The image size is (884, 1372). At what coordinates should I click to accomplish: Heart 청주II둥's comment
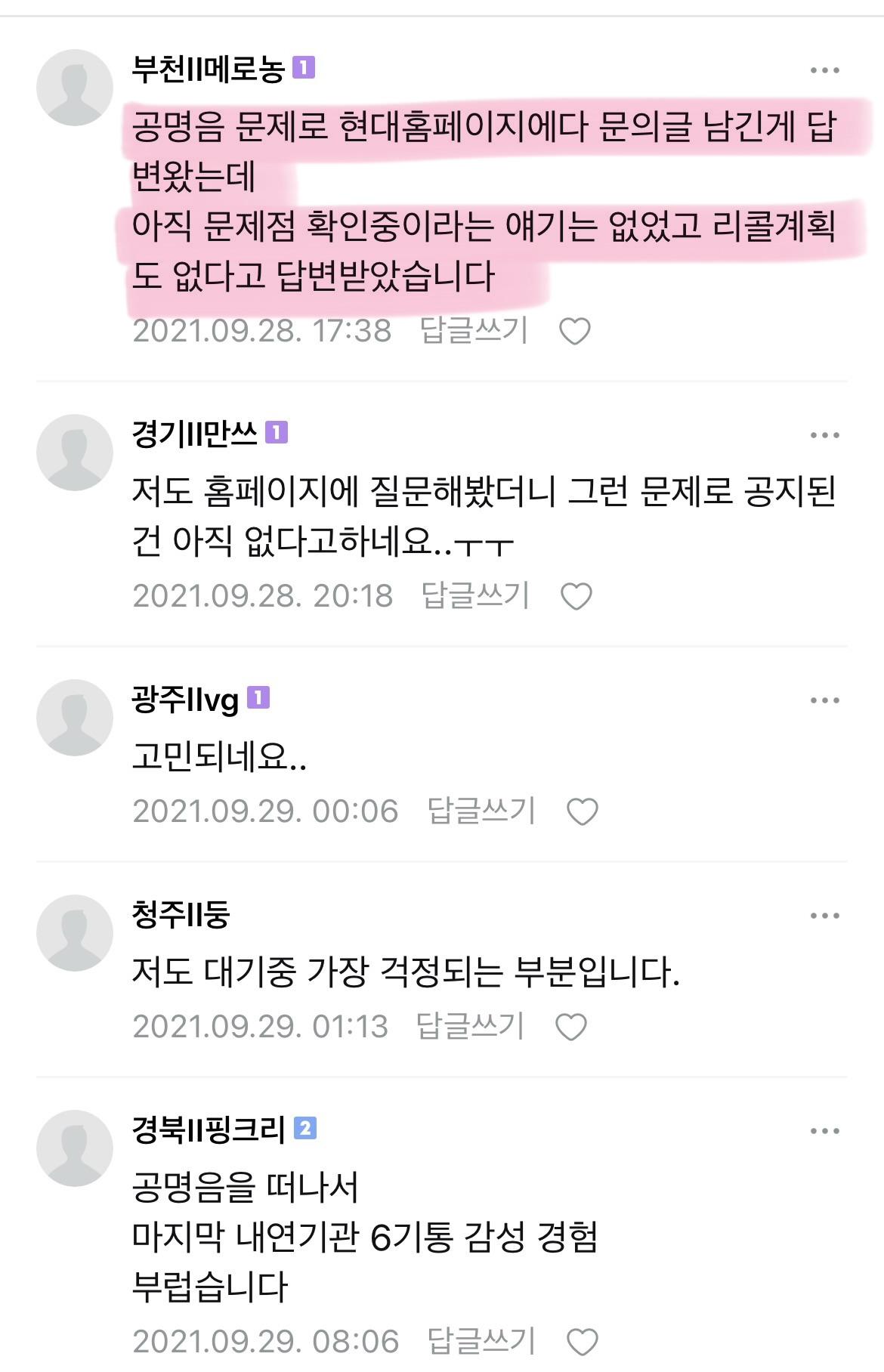570,1027
